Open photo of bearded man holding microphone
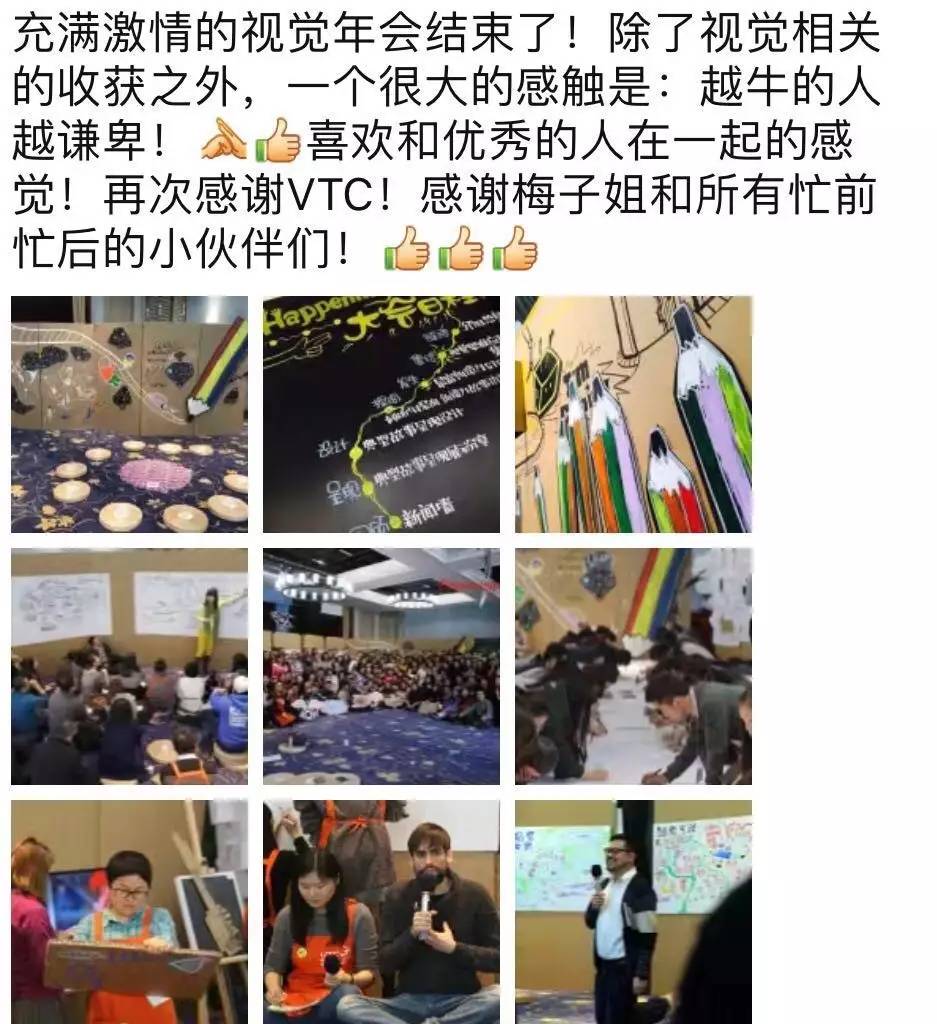Screen dimensions: 937x1024 click(381, 911)
